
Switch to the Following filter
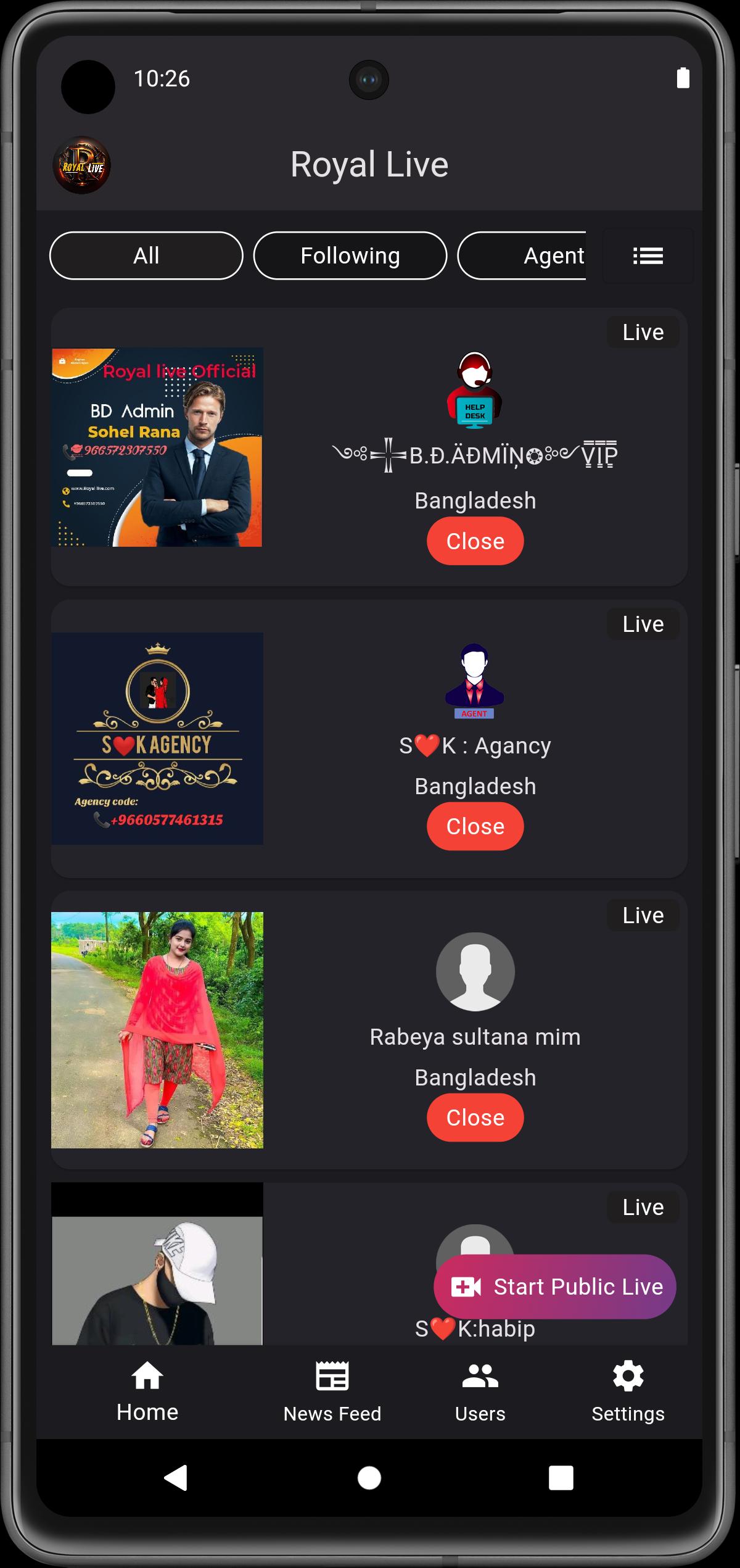350,255
